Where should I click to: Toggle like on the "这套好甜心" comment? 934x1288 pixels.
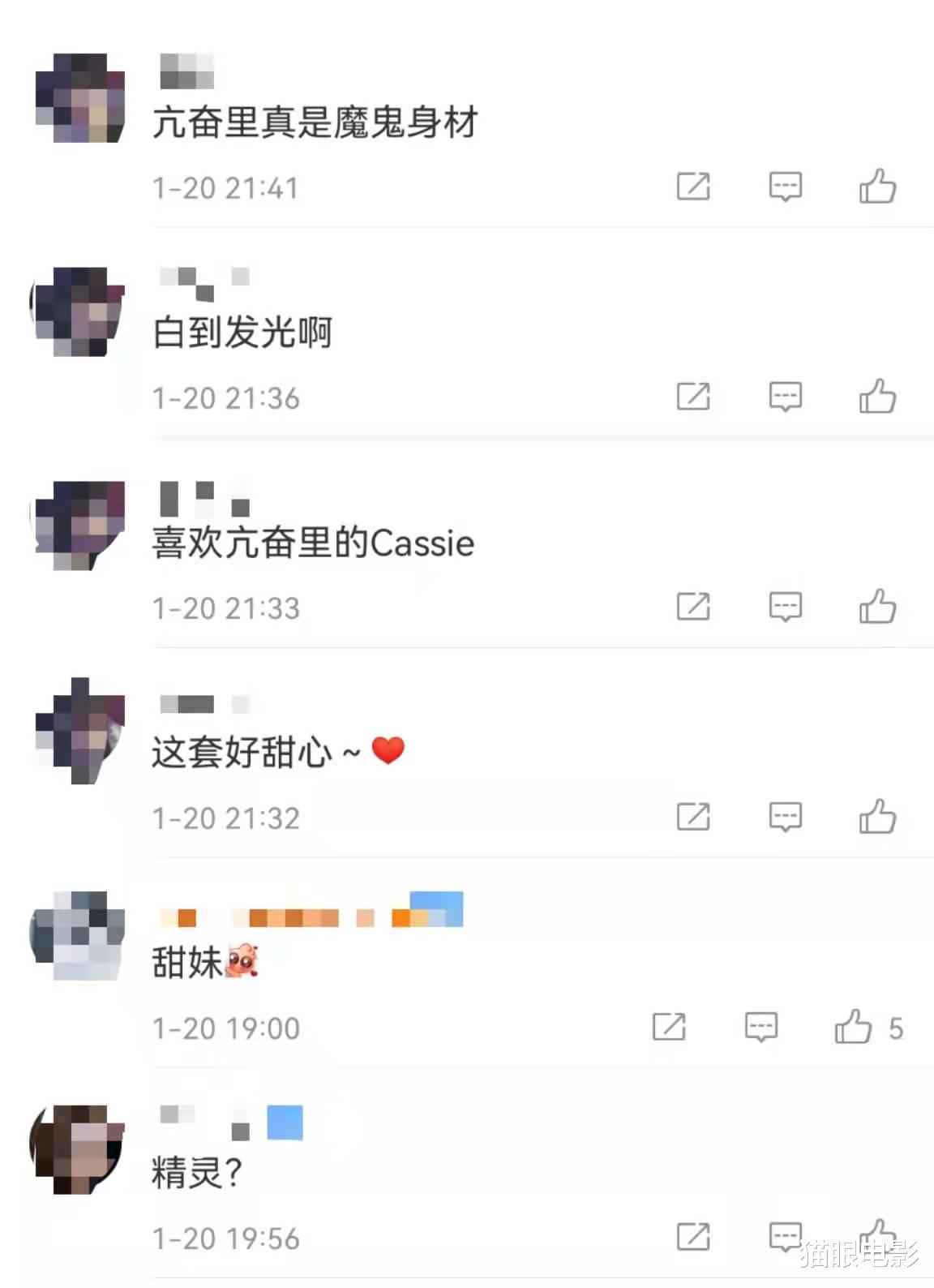(876, 817)
